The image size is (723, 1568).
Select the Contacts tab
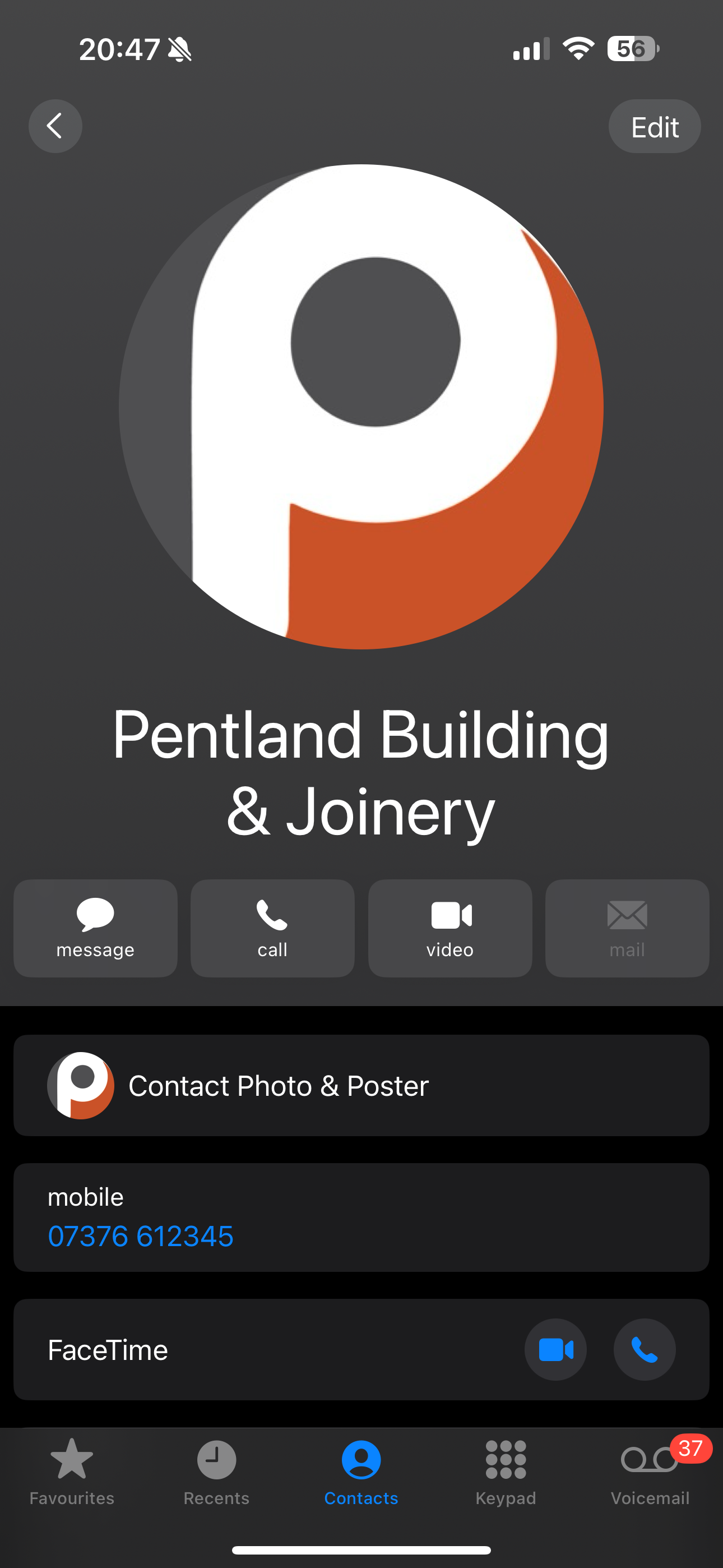click(361, 1472)
